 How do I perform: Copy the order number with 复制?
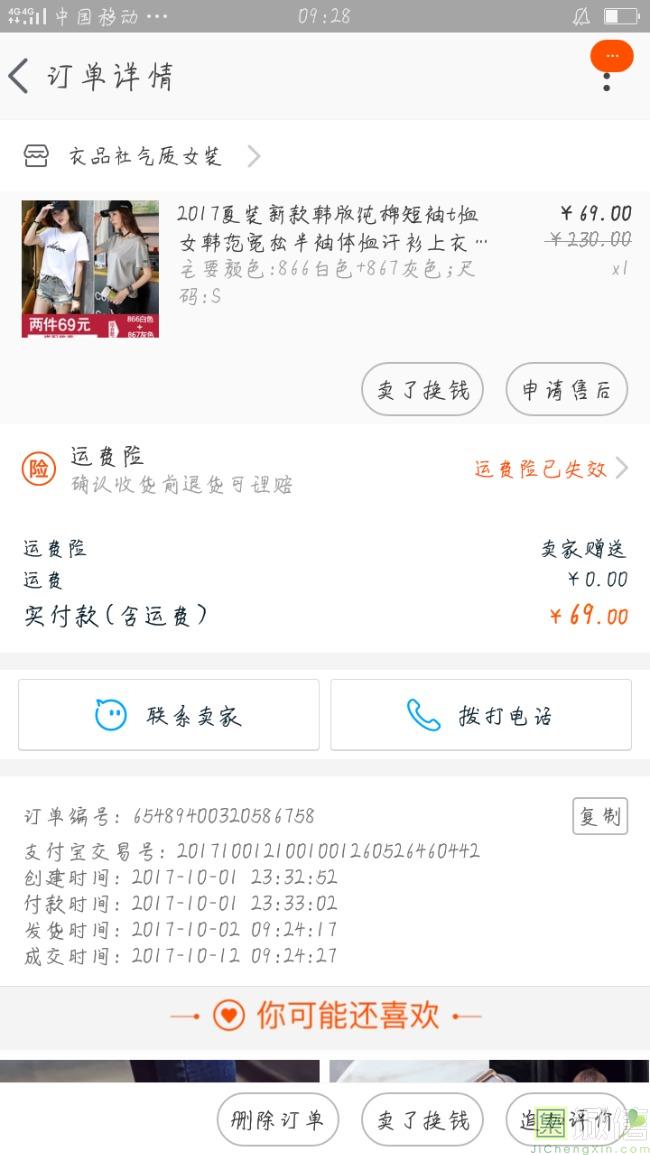point(599,816)
